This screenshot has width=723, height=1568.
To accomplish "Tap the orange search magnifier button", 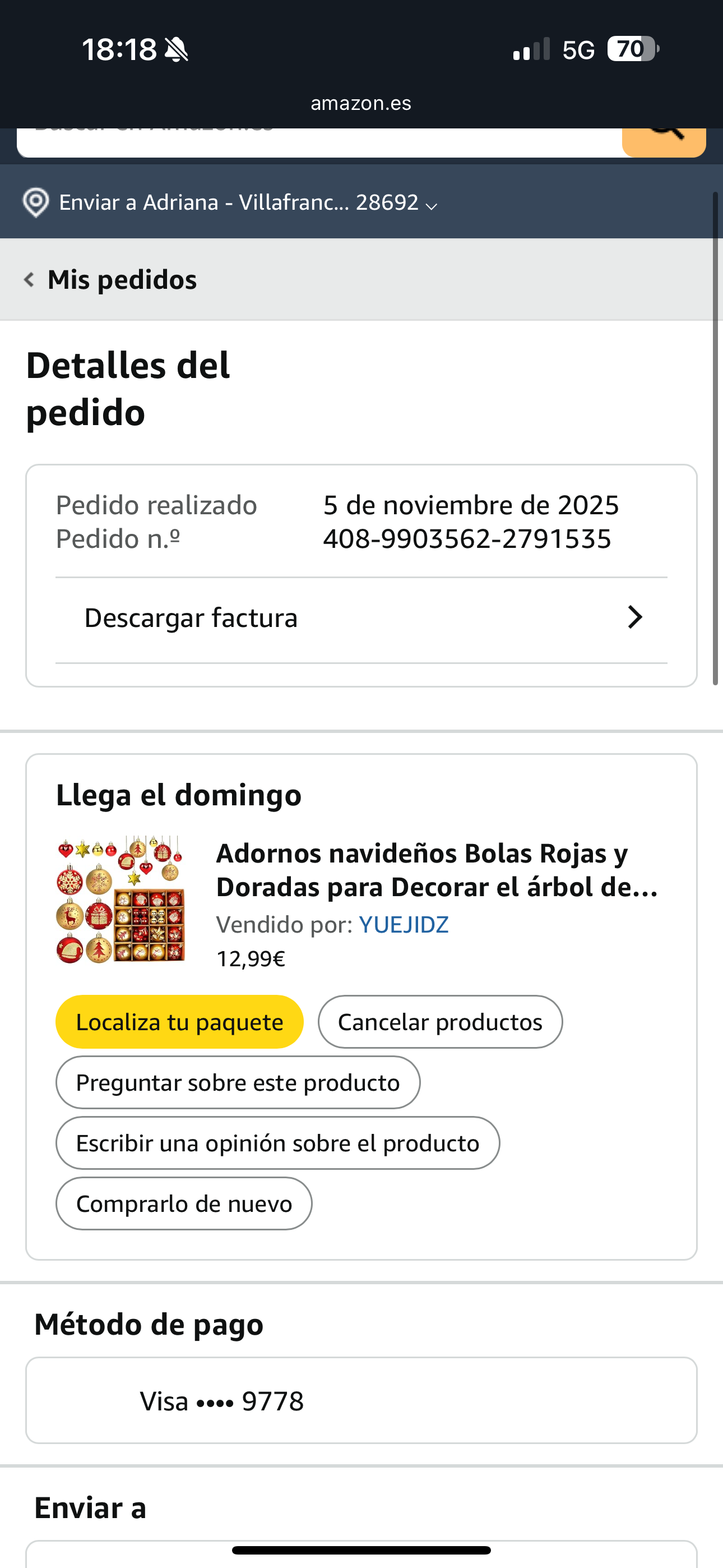I will pos(664,141).
